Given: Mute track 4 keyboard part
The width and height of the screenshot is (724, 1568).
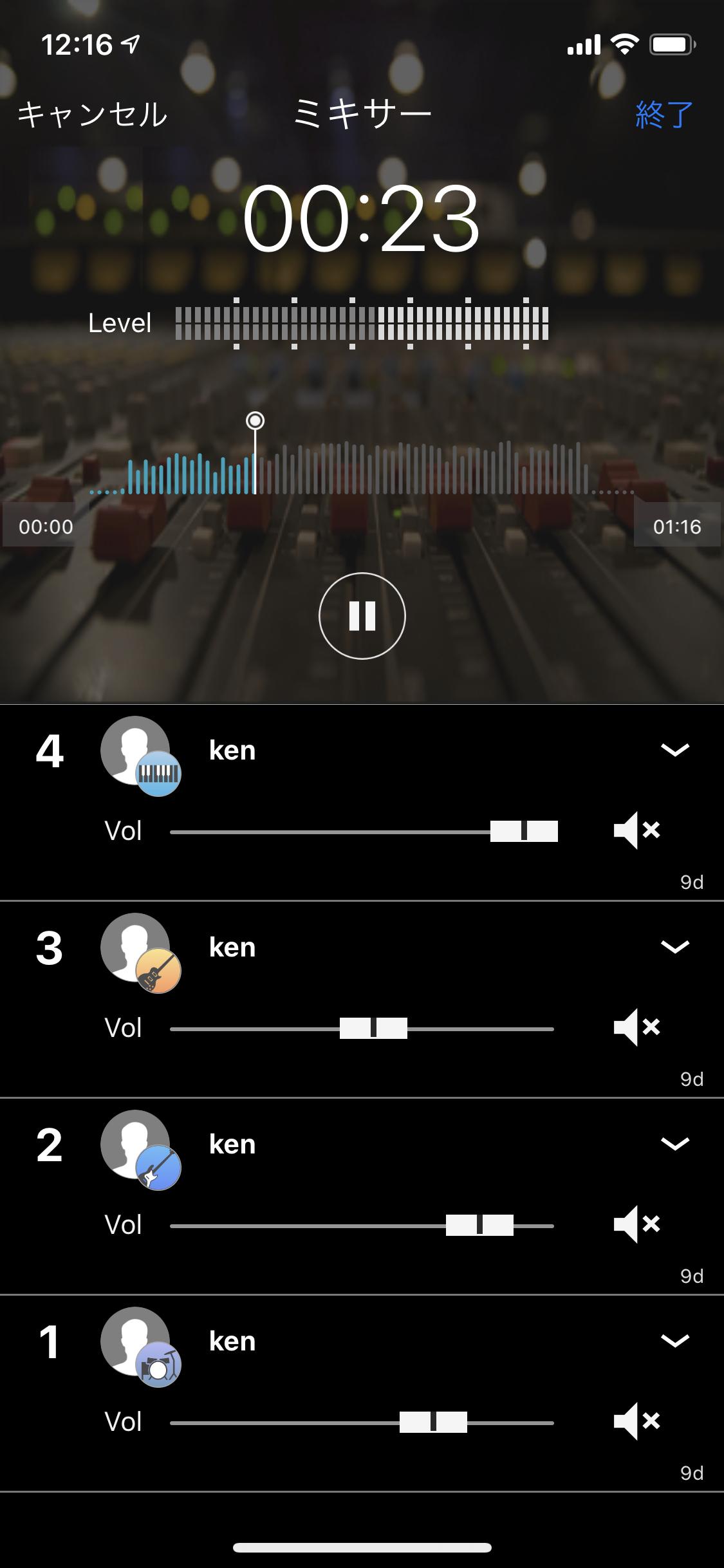Looking at the screenshot, I should click(x=636, y=830).
